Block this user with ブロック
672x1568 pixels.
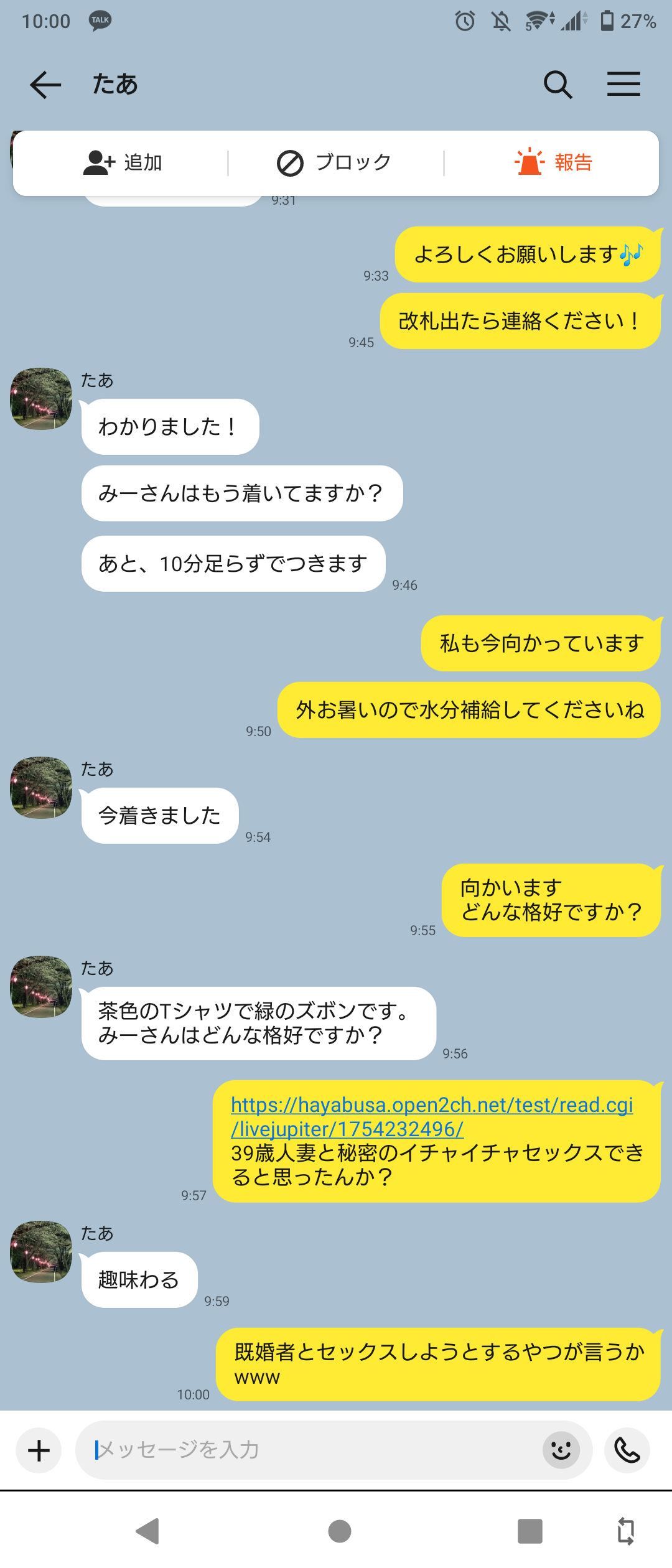(x=335, y=163)
